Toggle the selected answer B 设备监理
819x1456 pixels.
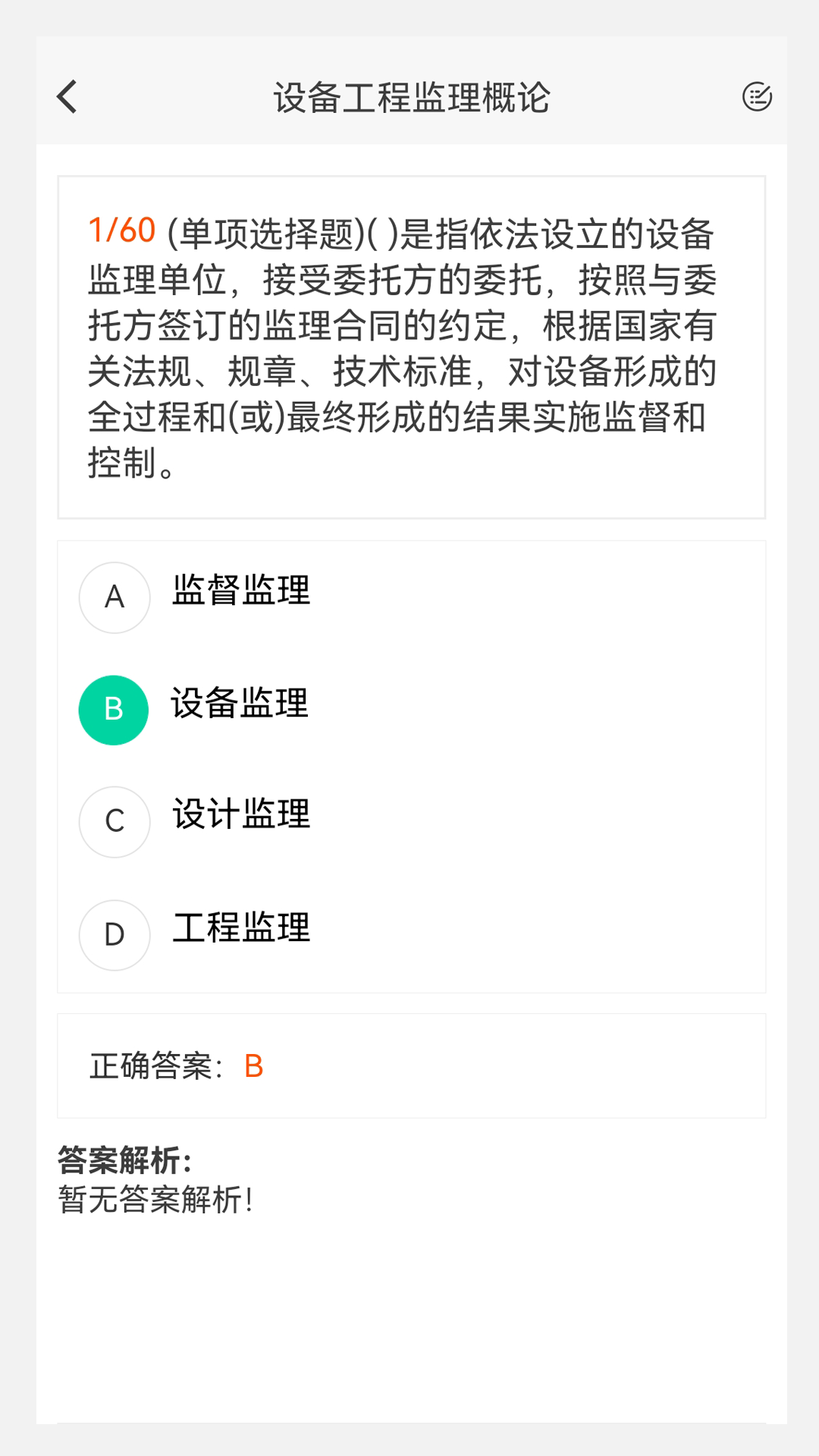pyautogui.click(x=240, y=705)
